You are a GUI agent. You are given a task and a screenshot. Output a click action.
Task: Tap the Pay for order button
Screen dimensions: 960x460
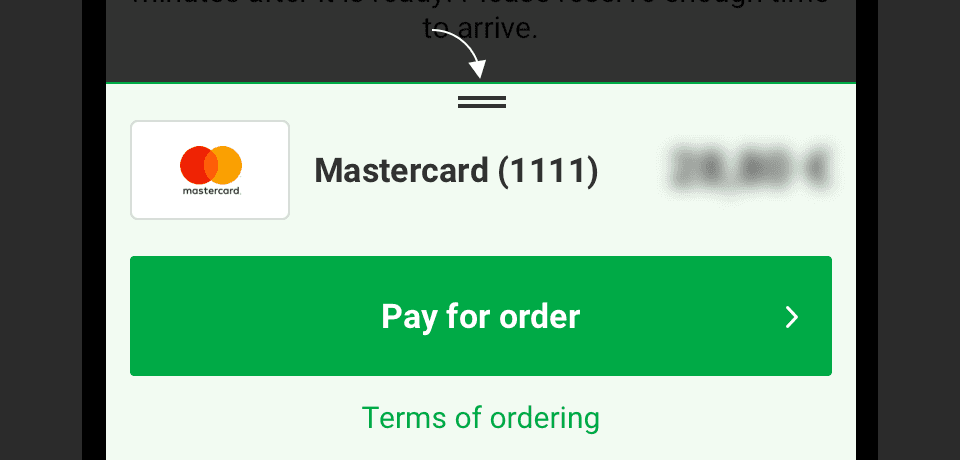(x=480, y=316)
